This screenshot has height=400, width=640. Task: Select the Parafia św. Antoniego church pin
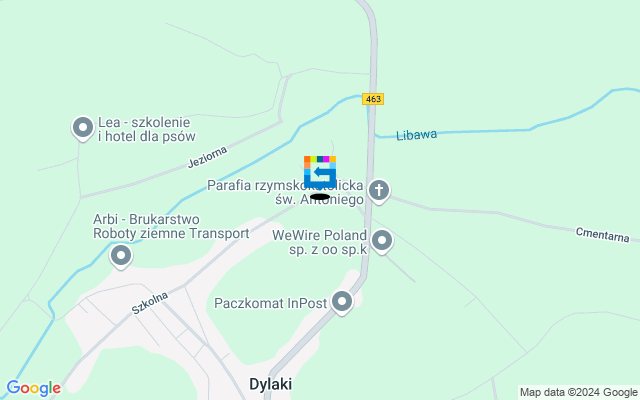(379, 189)
